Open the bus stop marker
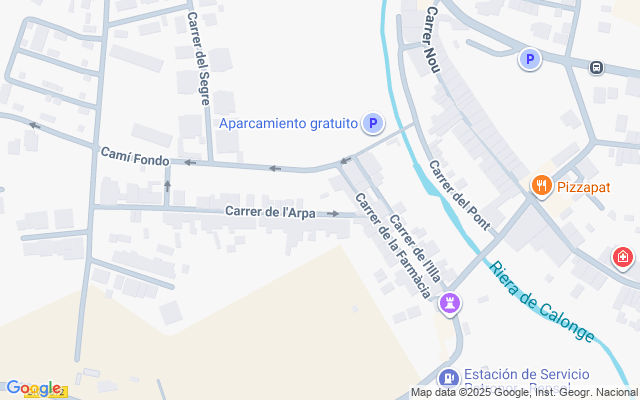This screenshot has width=640, height=400. pos(596,68)
